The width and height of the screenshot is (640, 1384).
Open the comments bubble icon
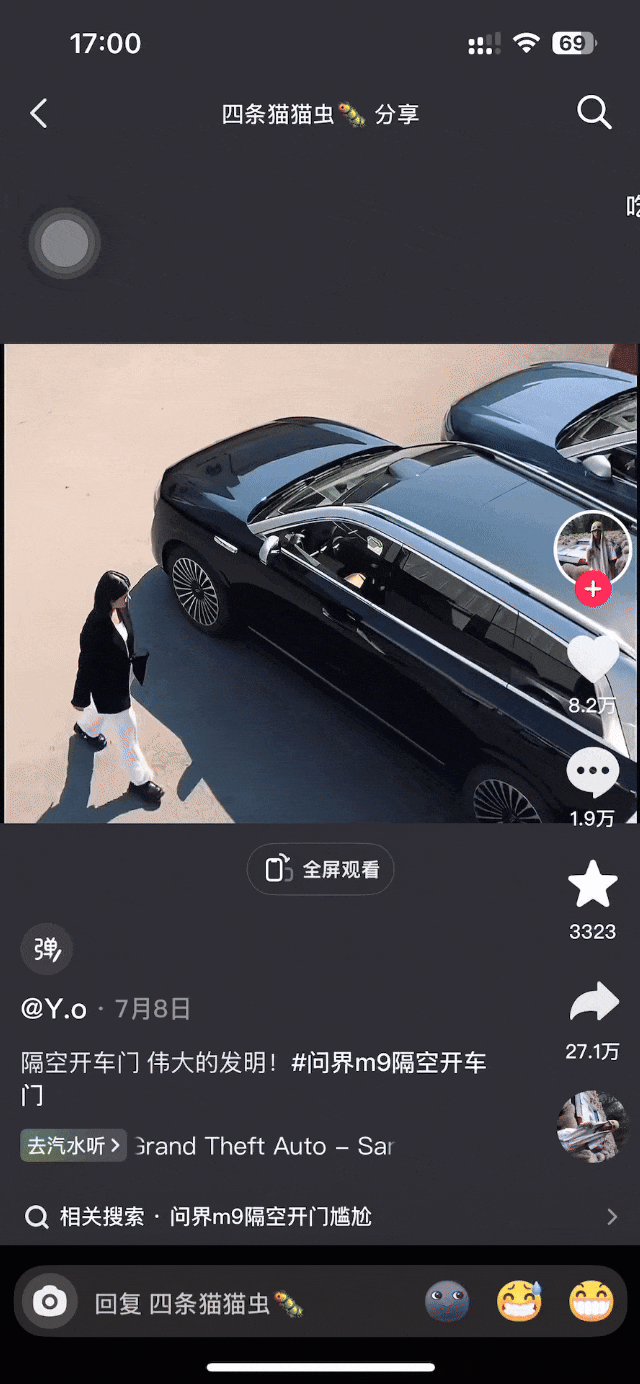tap(592, 772)
